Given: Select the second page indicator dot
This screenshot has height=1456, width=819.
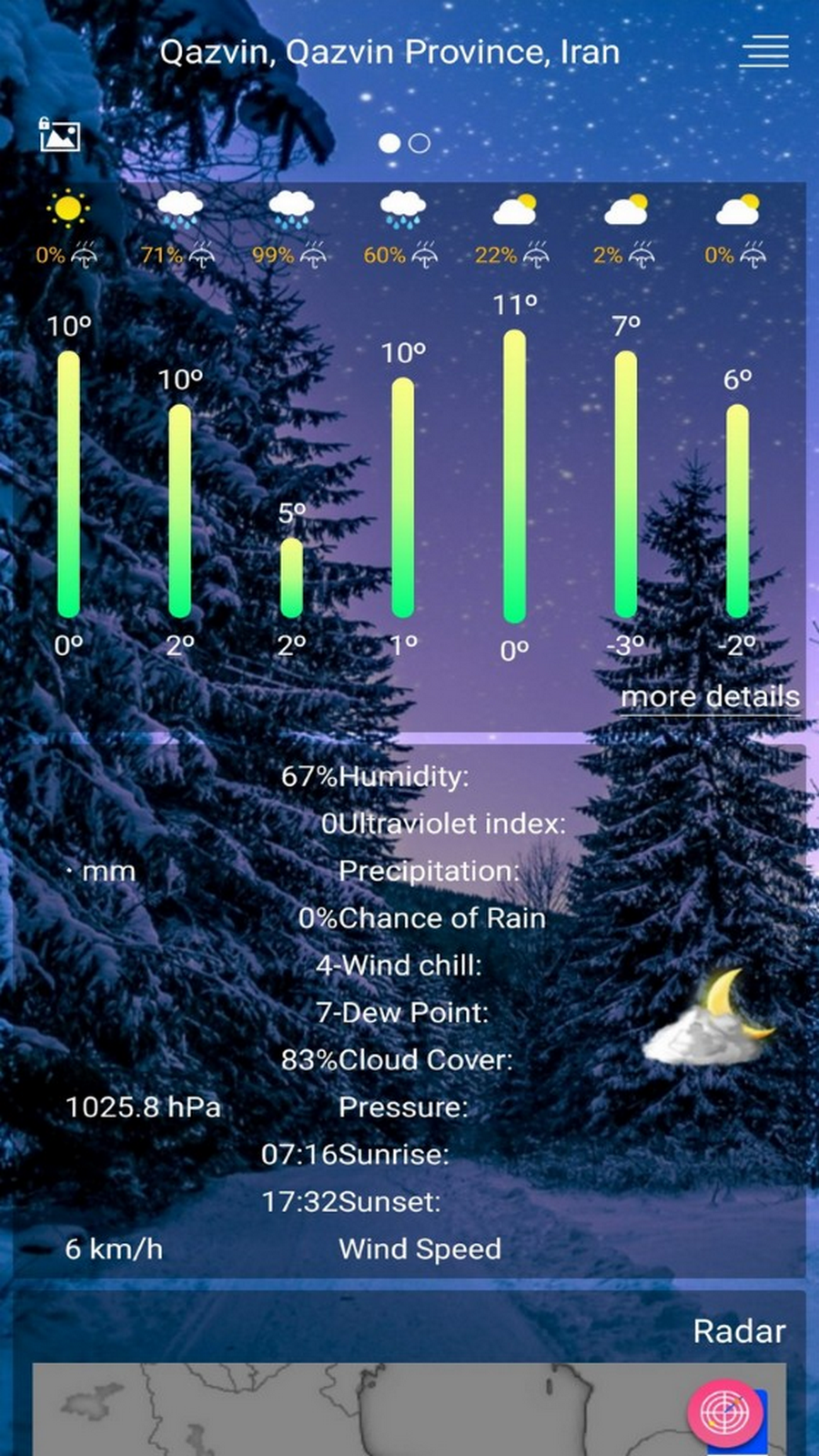Looking at the screenshot, I should pyautogui.click(x=420, y=143).
